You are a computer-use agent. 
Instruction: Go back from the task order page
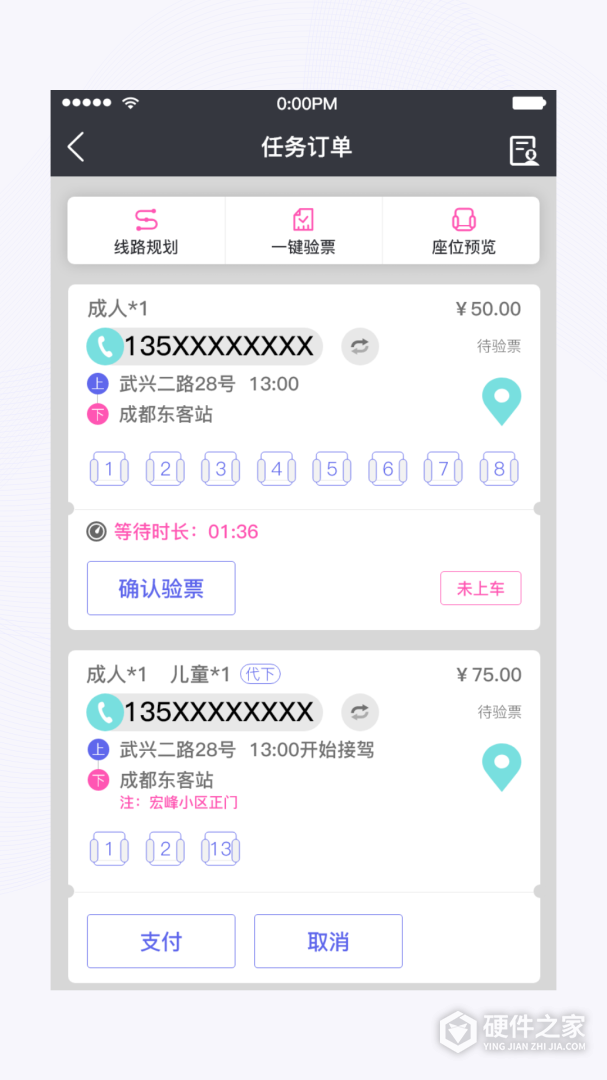point(76,148)
